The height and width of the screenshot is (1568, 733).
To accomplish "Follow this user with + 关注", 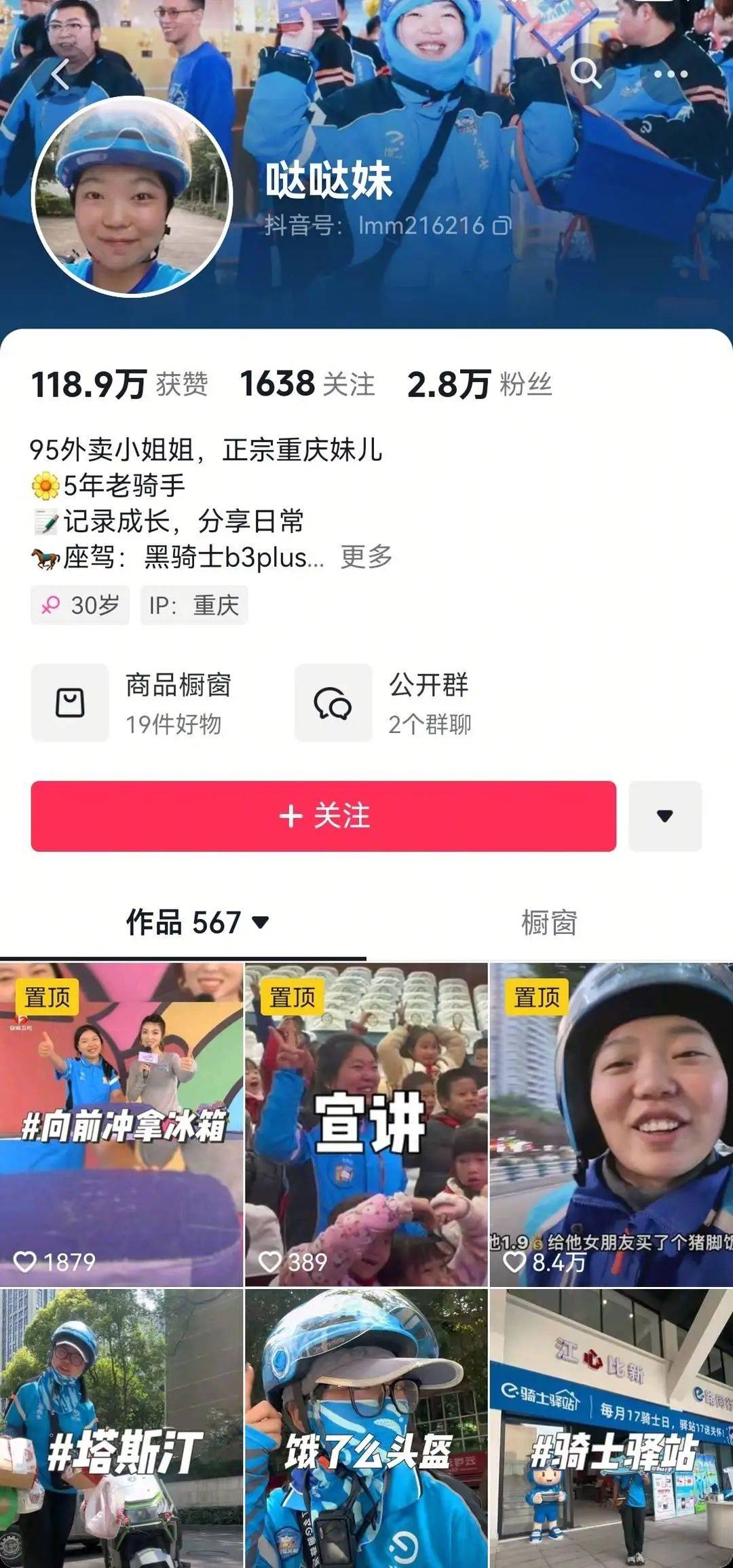I will tap(323, 816).
